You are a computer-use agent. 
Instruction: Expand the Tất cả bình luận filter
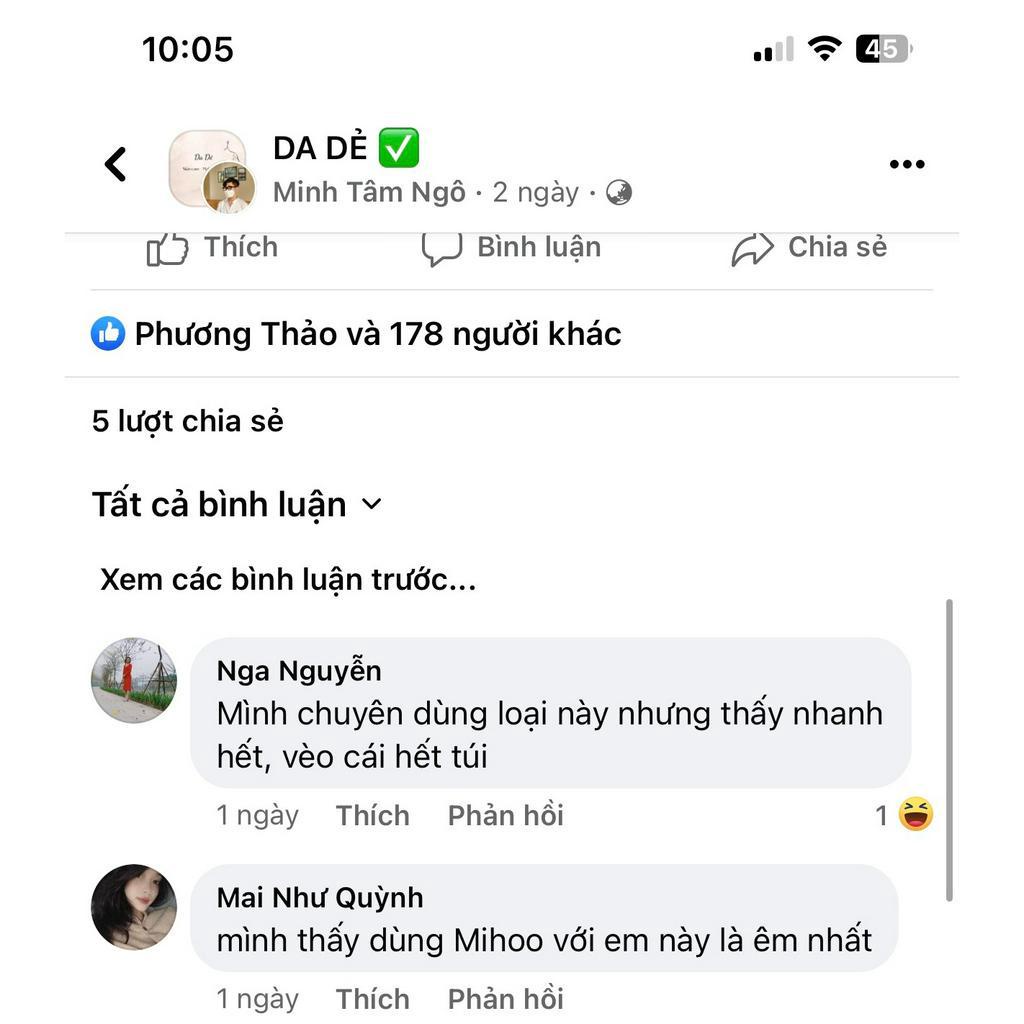[237, 504]
